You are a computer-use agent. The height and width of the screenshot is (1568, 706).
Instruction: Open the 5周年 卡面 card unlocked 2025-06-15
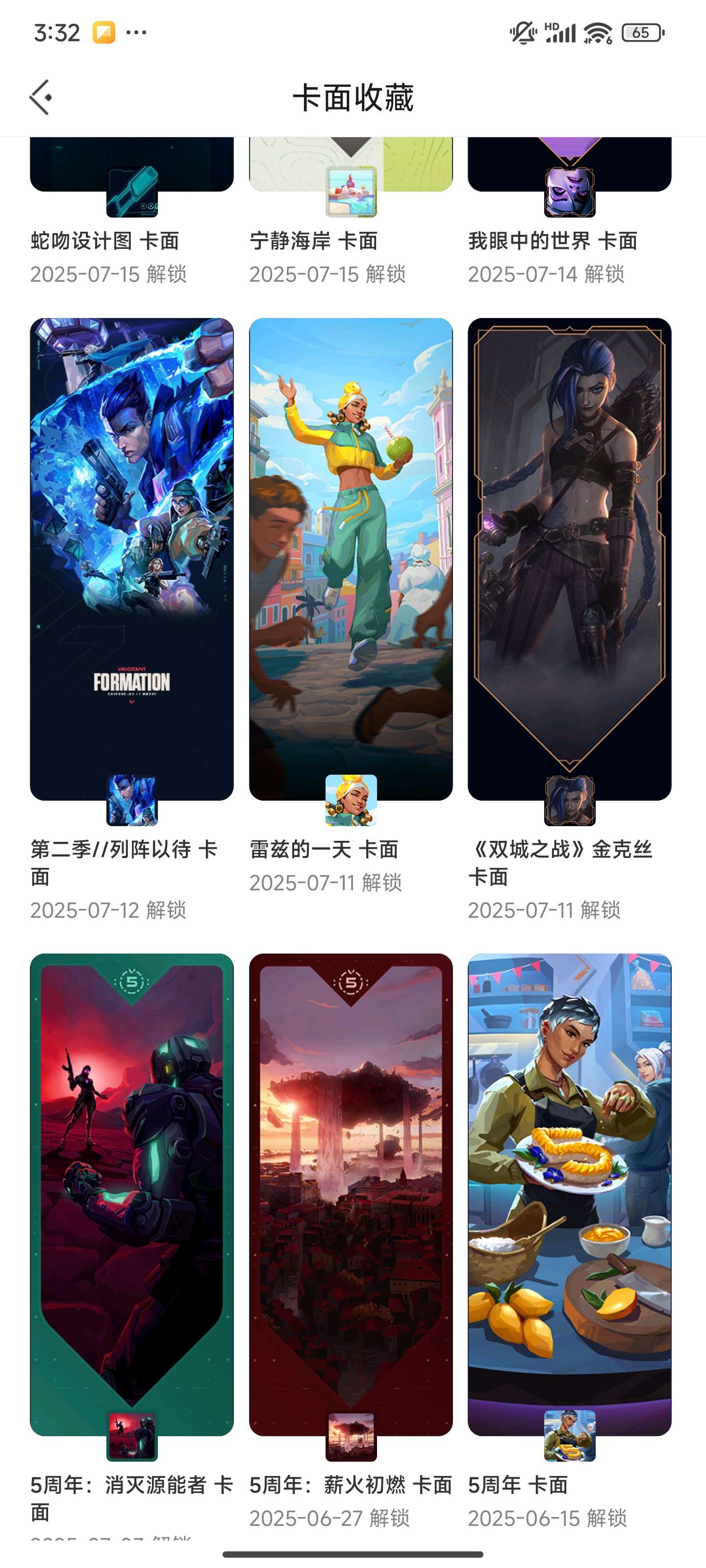pos(570,1194)
